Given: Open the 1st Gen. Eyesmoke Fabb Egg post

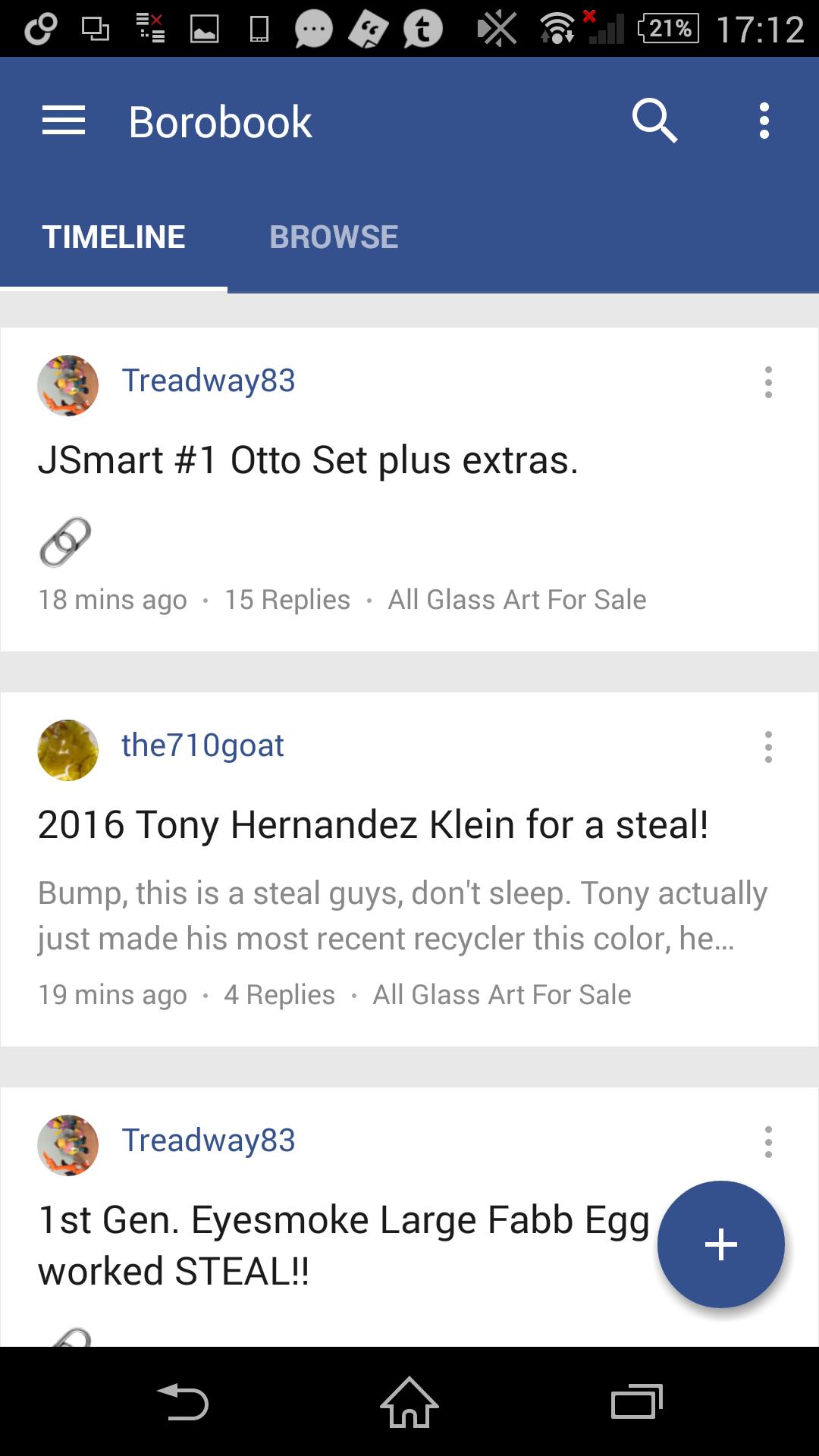Looking at the screenshot, I should point(343,1245).
